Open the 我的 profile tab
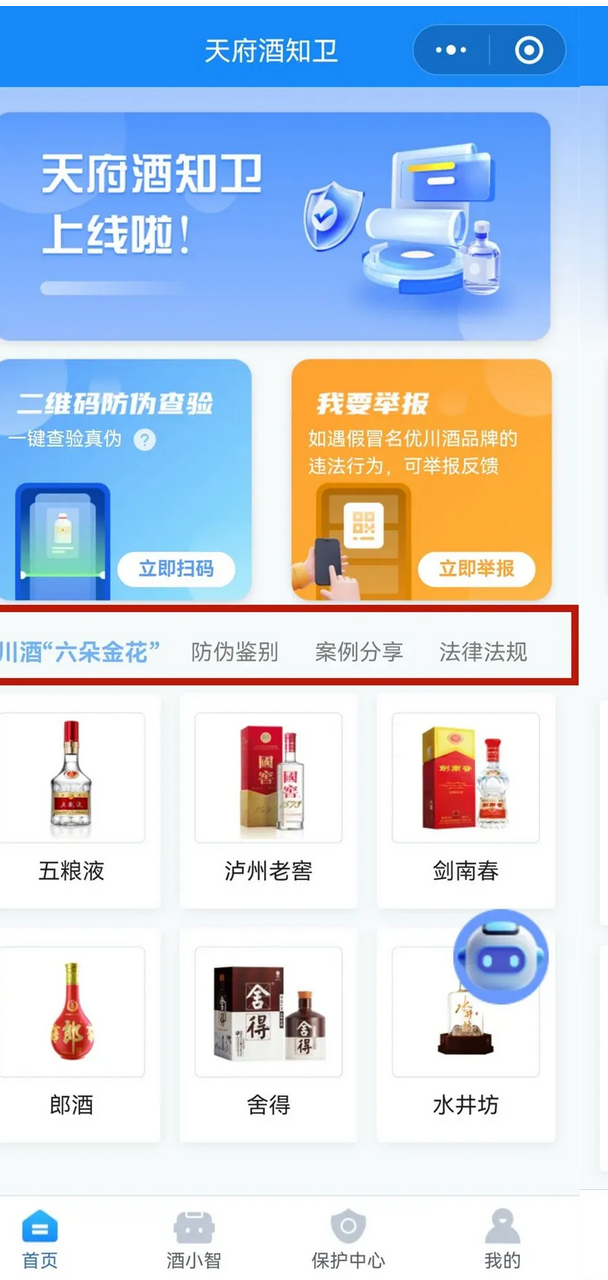 [502, 1240]
